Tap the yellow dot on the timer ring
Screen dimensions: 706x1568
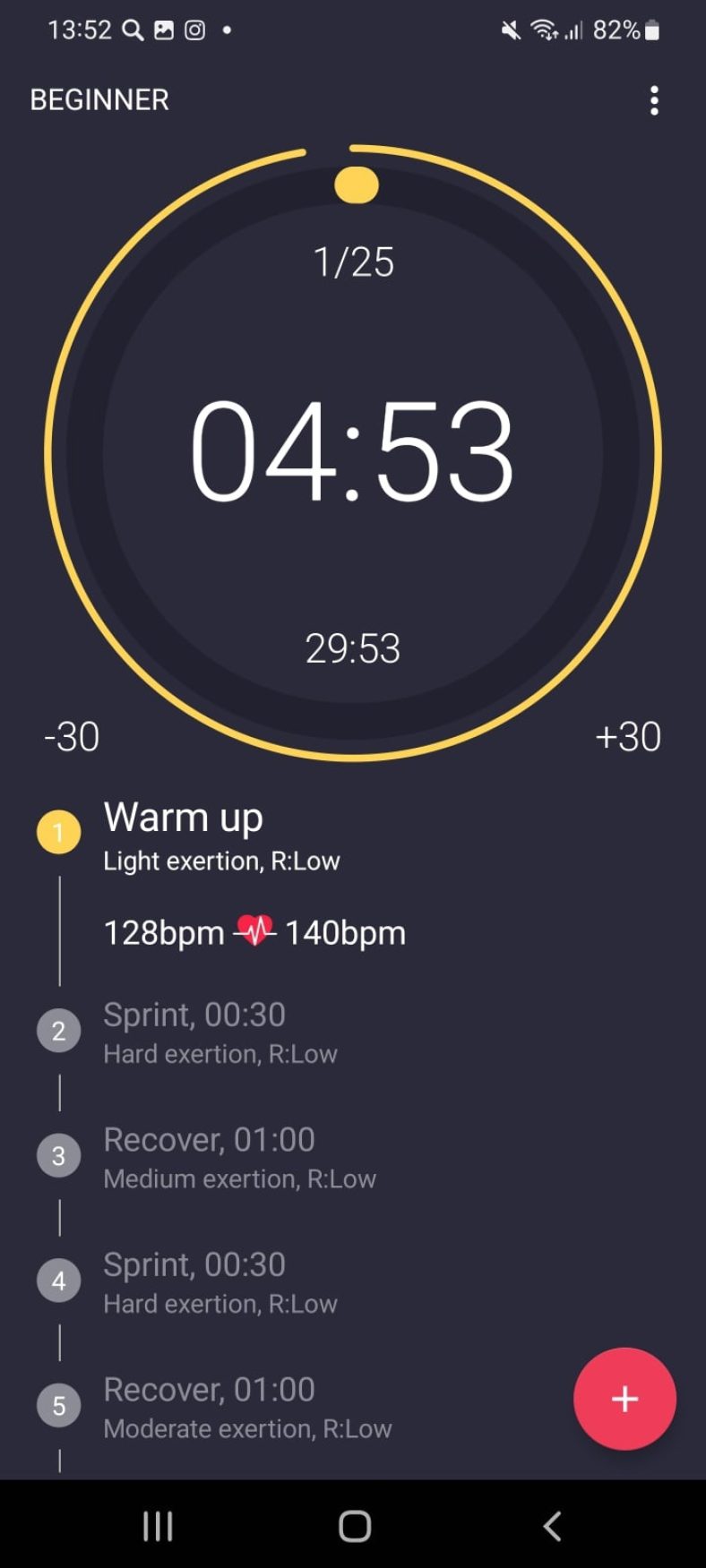click(355, 185)
